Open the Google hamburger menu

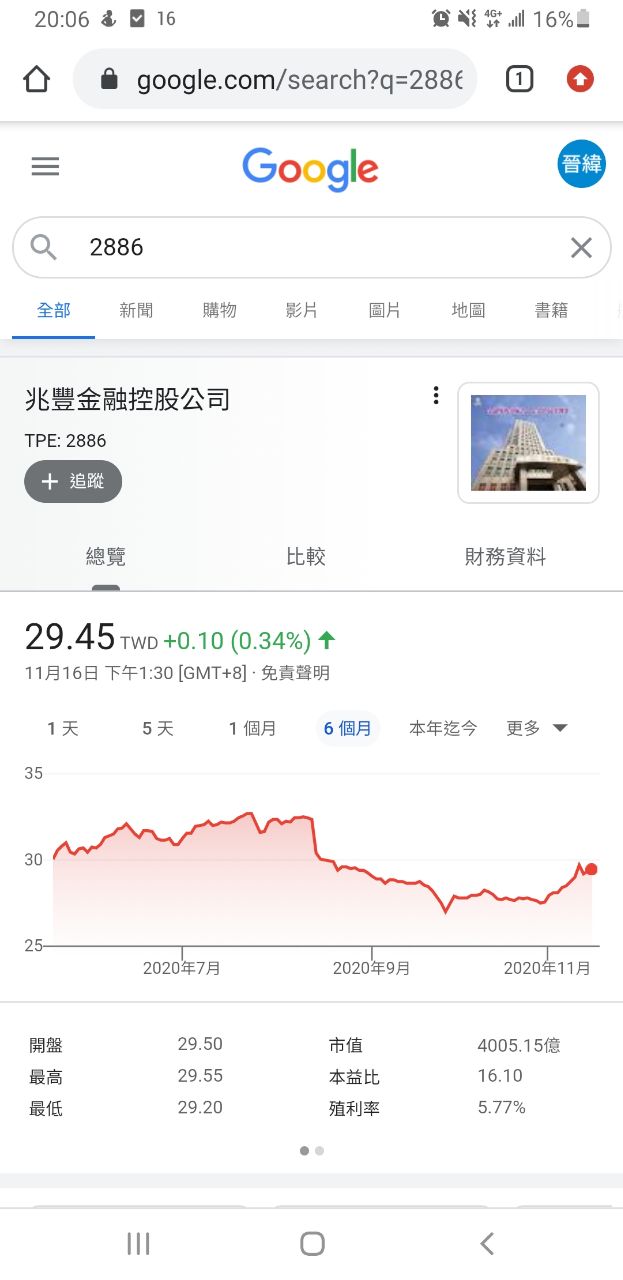(46, 166)
